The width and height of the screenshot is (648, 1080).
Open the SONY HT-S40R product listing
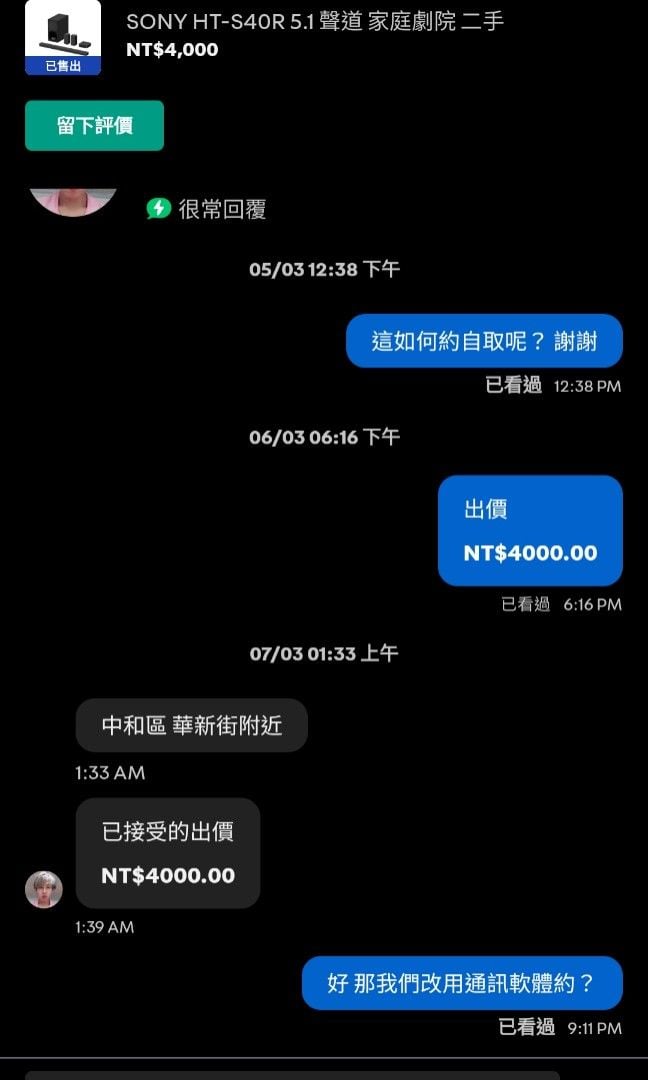(314, 22)
